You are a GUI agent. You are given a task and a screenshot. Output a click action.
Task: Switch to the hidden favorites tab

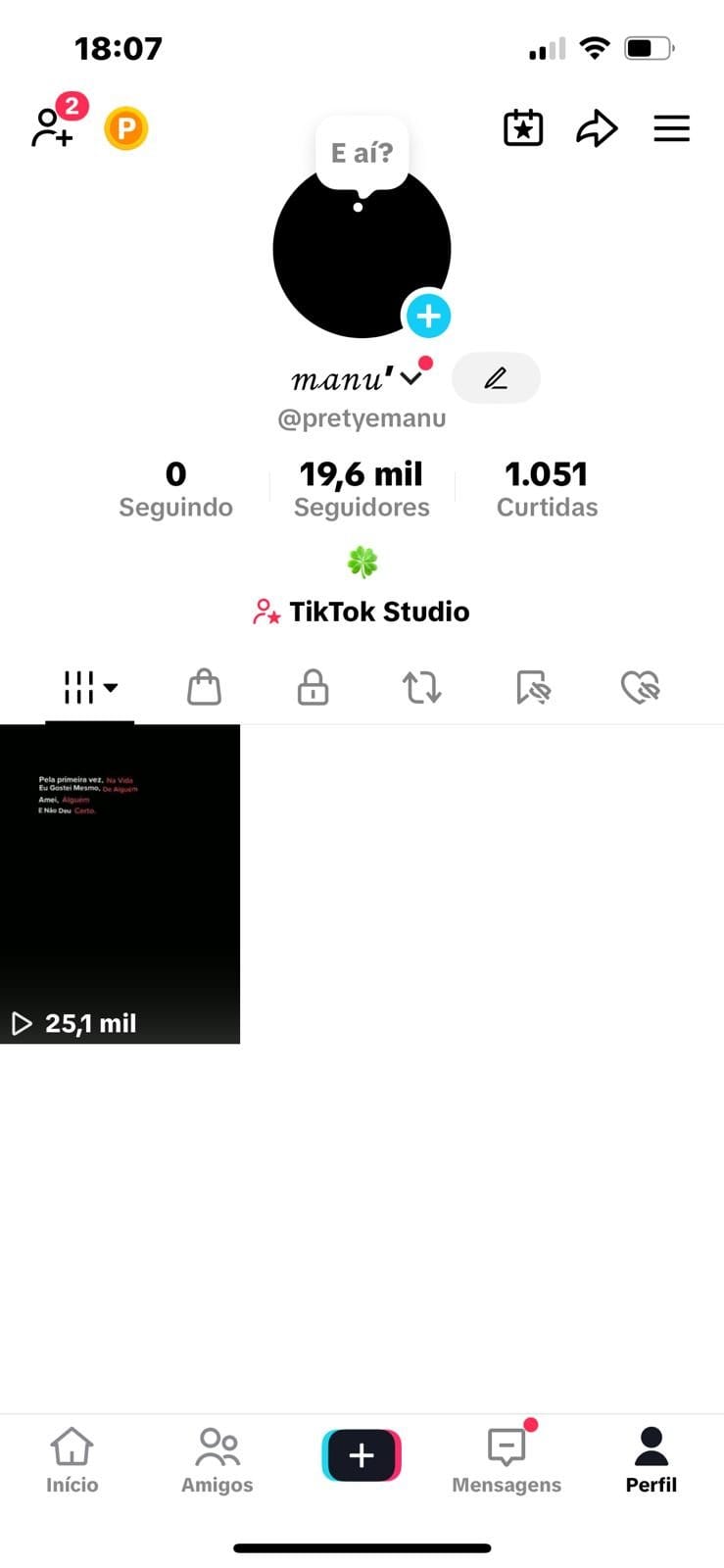(533, 687)
